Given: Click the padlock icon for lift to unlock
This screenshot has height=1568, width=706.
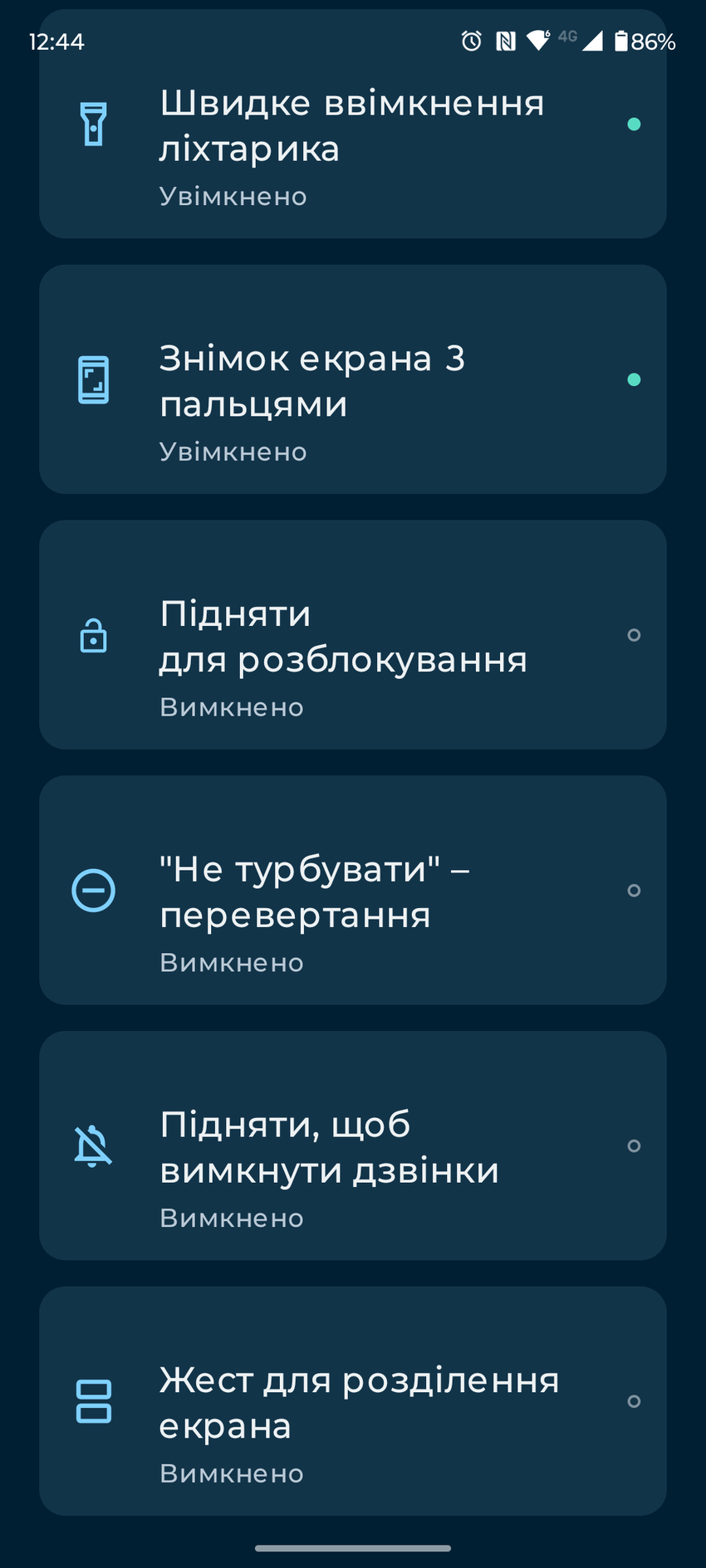Looking at the screenshot, I should [92, 636].
